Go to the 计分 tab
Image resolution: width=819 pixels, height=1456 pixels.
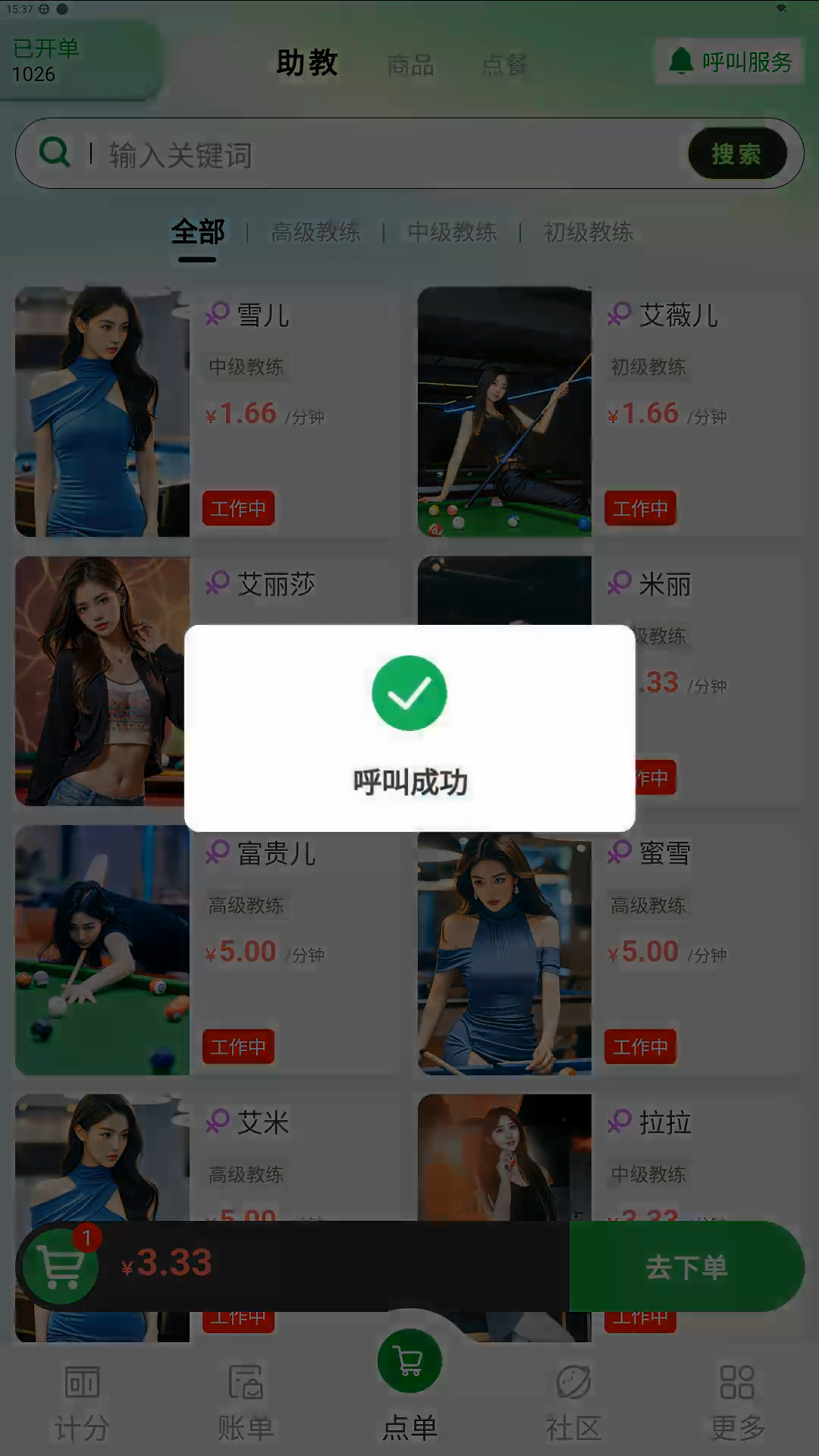pyautogui.click(x=82, y=1401)
